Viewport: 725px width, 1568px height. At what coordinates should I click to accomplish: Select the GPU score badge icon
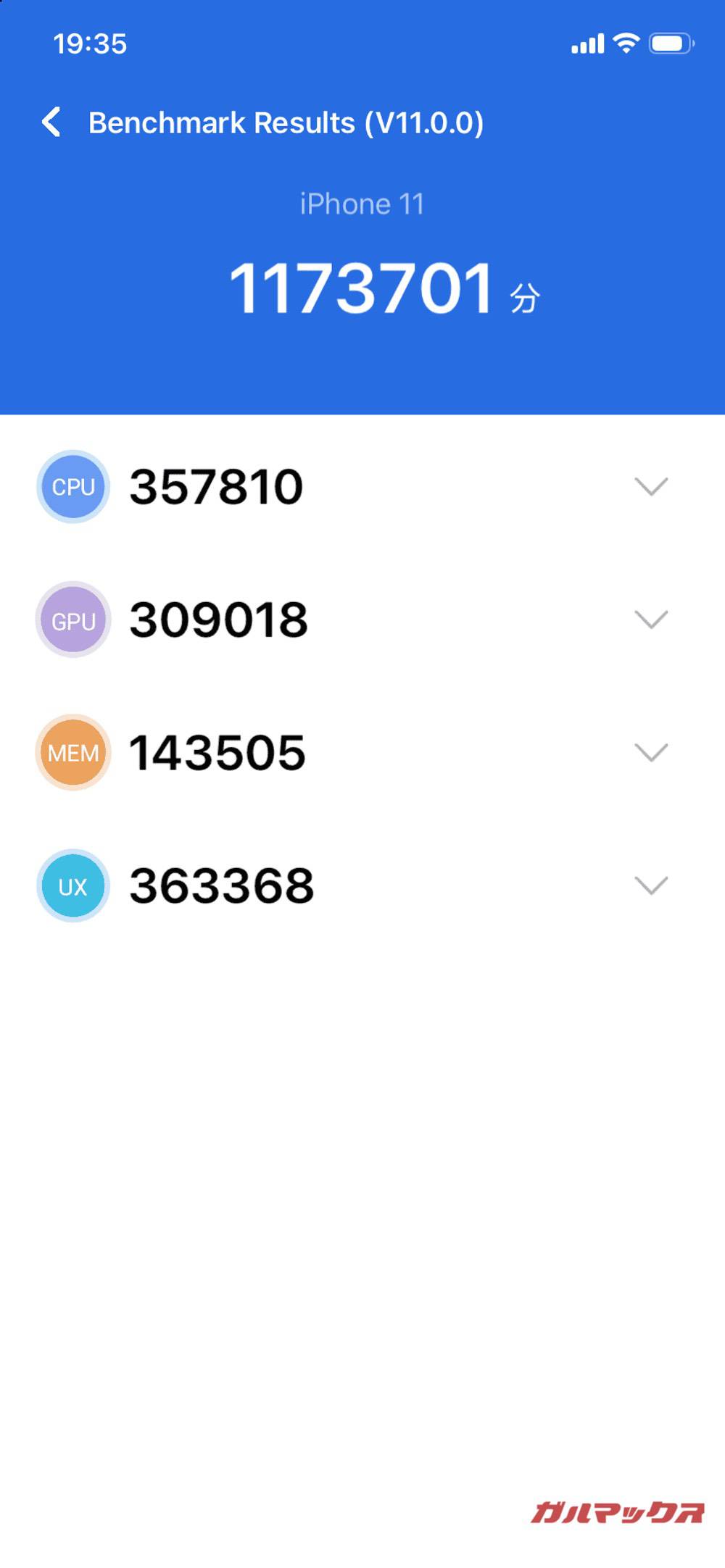click(72, 620)
